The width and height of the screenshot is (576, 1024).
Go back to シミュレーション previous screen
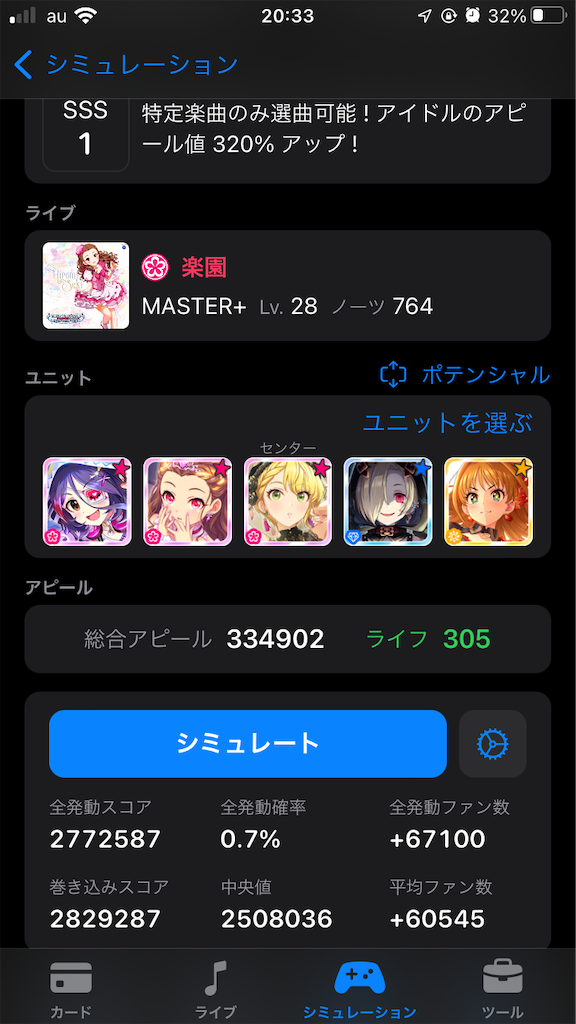click(x=125, y=65)
